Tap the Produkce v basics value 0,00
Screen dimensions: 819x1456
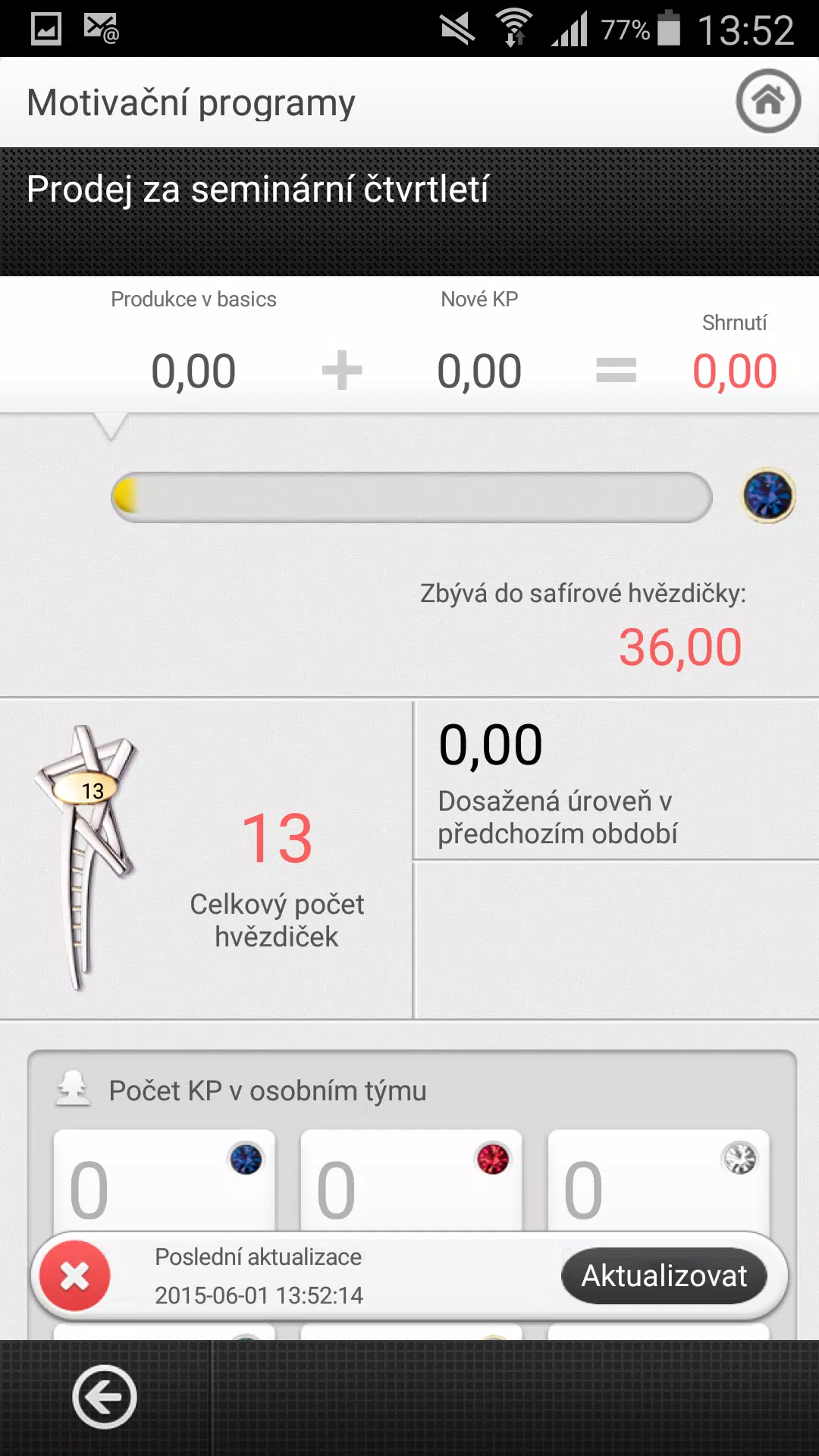click(193, 370)
